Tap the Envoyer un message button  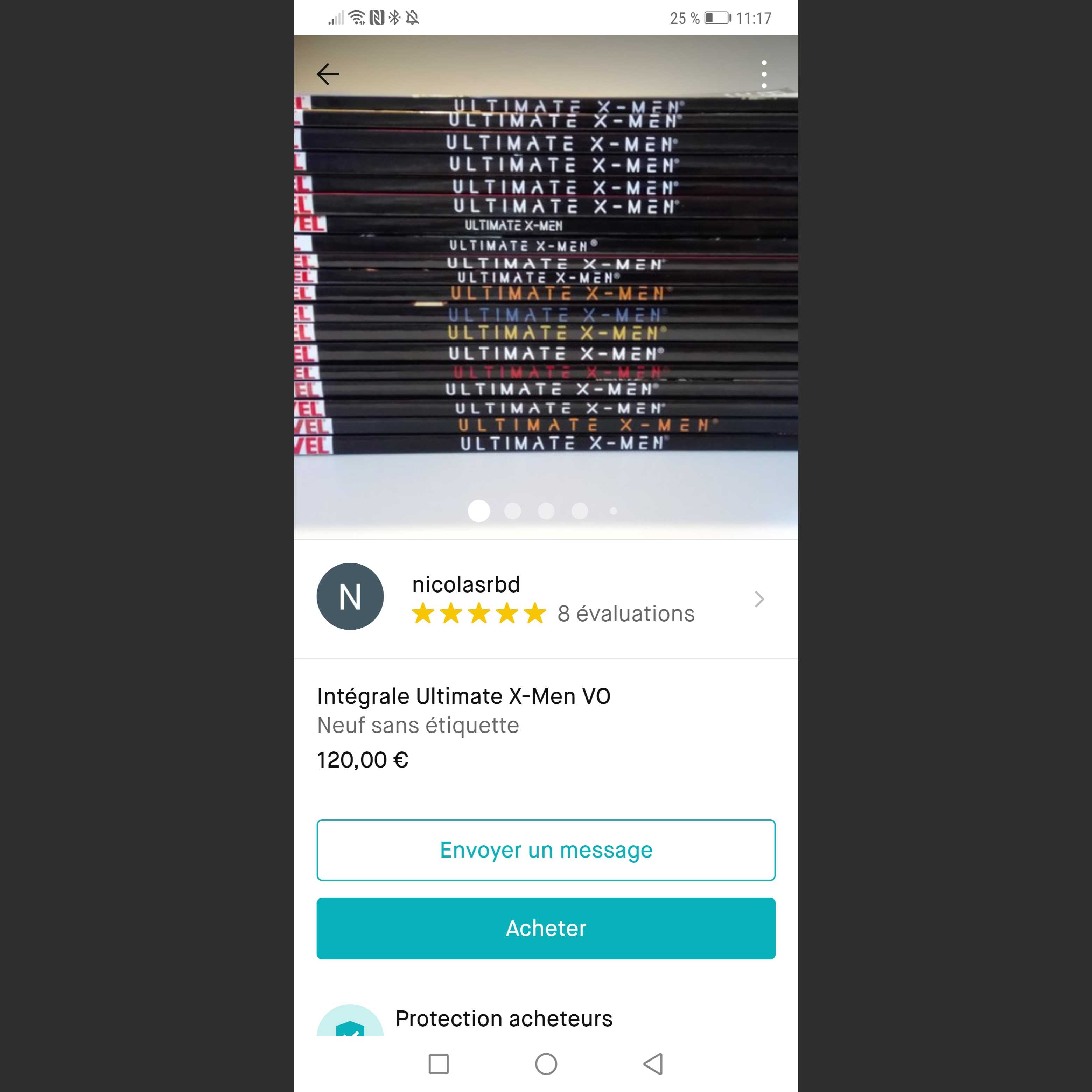[545, 849]
